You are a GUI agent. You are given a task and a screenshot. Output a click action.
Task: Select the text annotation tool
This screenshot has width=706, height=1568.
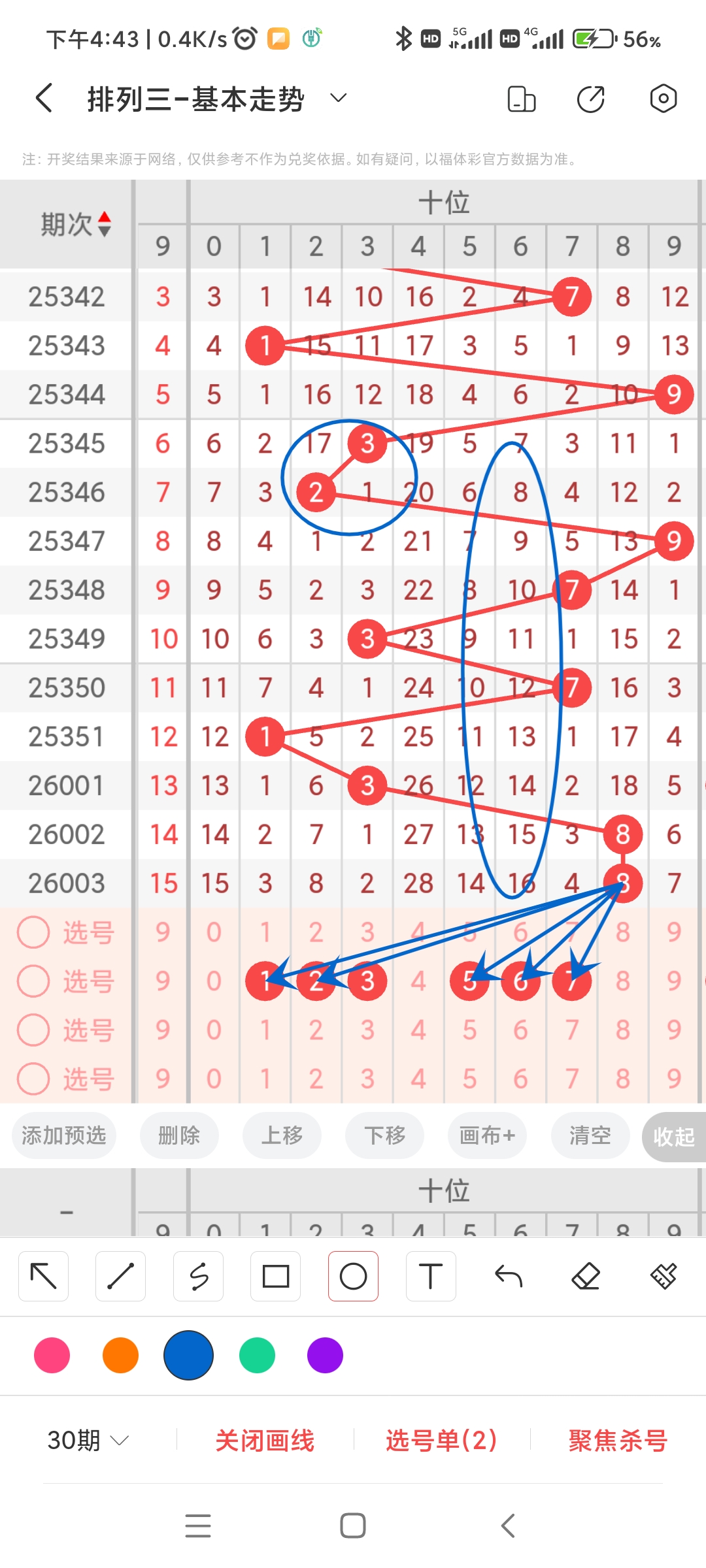[x=430, y=1275]
